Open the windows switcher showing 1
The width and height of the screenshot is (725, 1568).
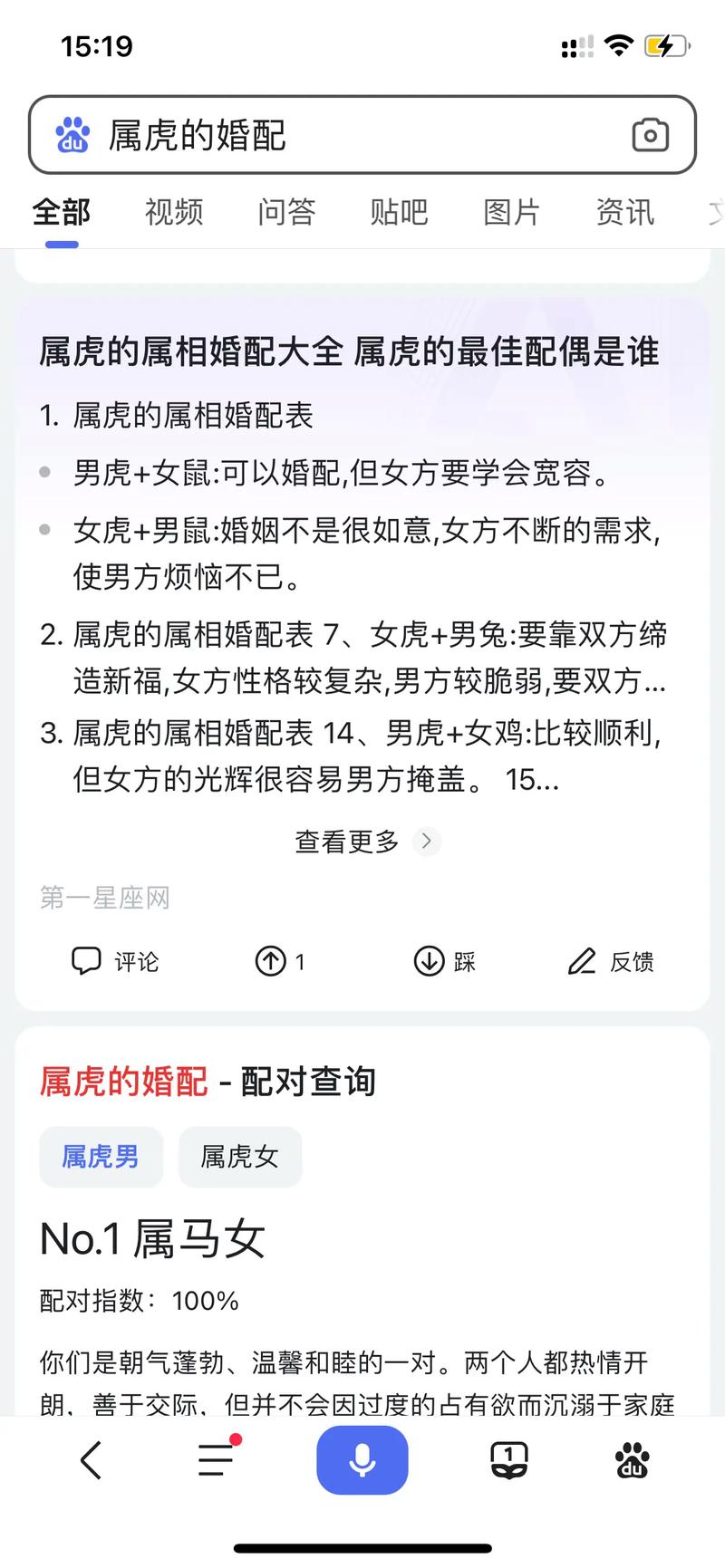tap(508, 1460)
